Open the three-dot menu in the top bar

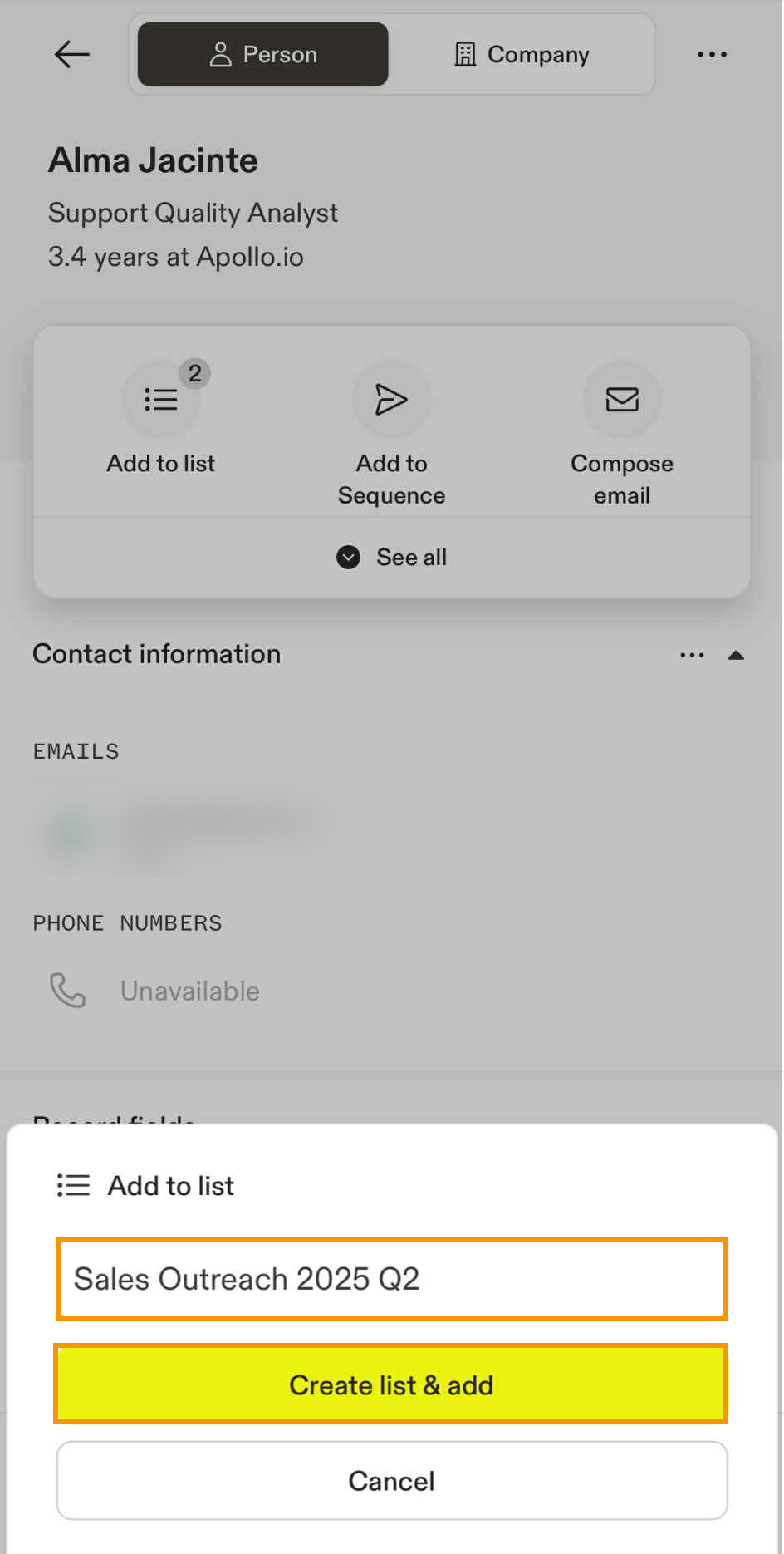(x=712, y=54)
